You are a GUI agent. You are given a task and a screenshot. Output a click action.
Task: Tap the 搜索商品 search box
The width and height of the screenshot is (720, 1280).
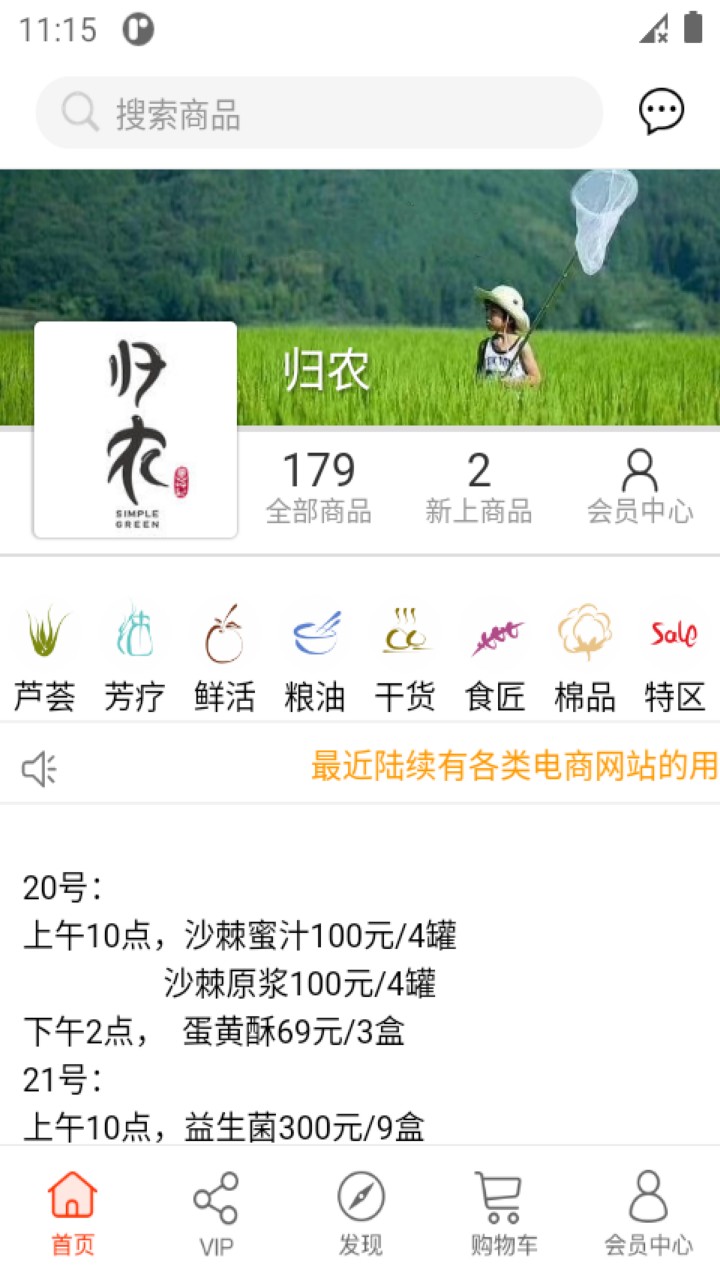point(320,114)
